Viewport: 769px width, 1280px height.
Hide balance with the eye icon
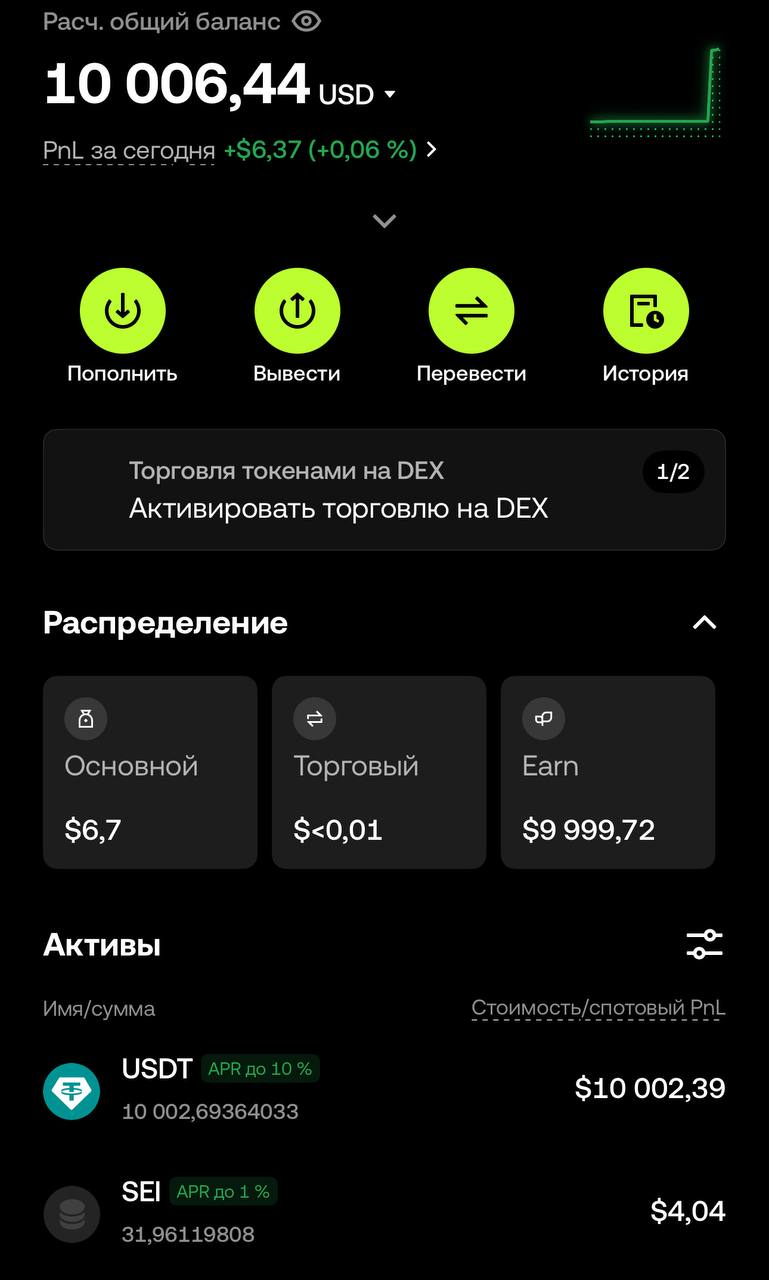tap(306, 21)
